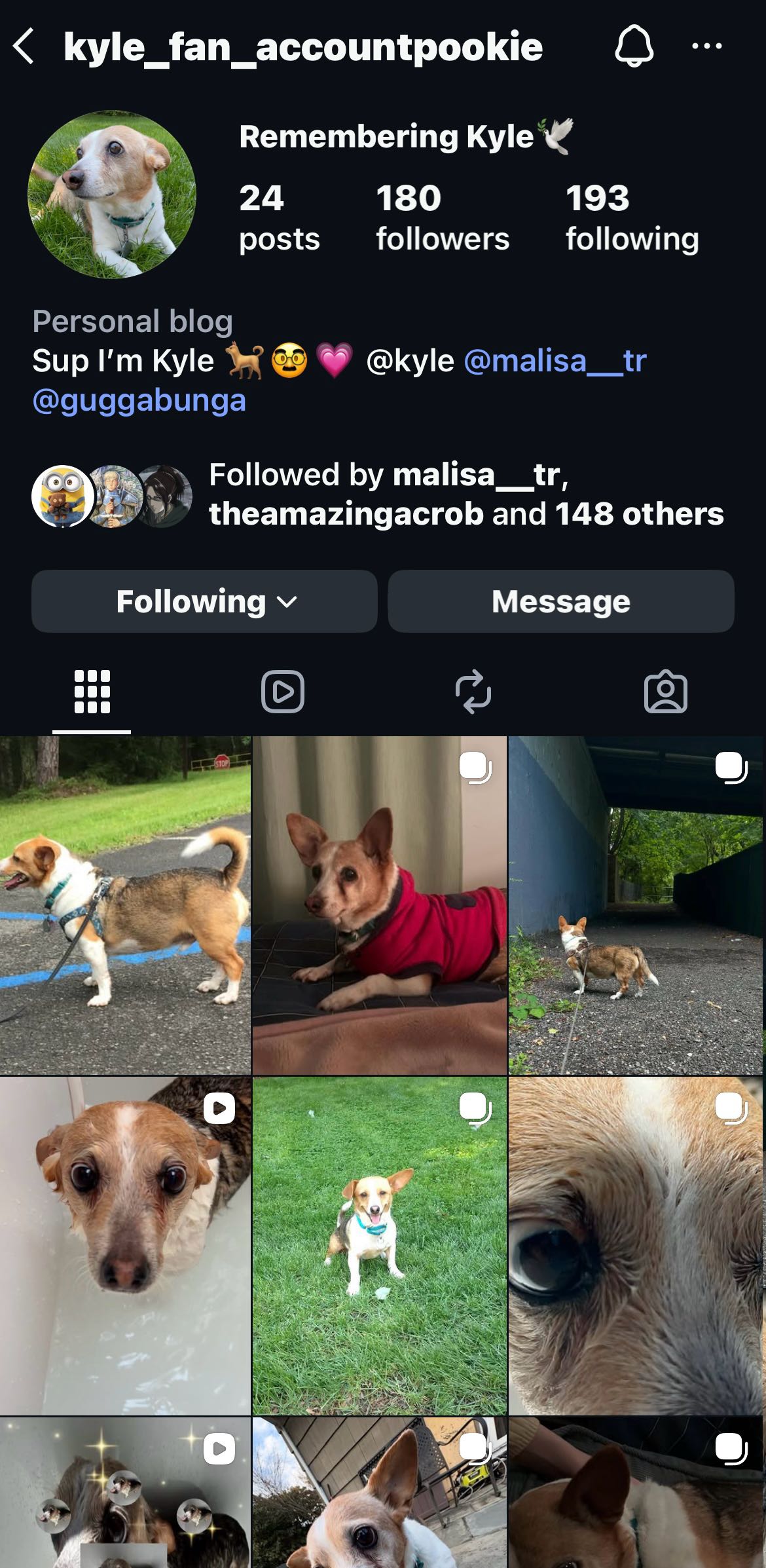Message this account
766x1568 pixels.
click(561, 601)
